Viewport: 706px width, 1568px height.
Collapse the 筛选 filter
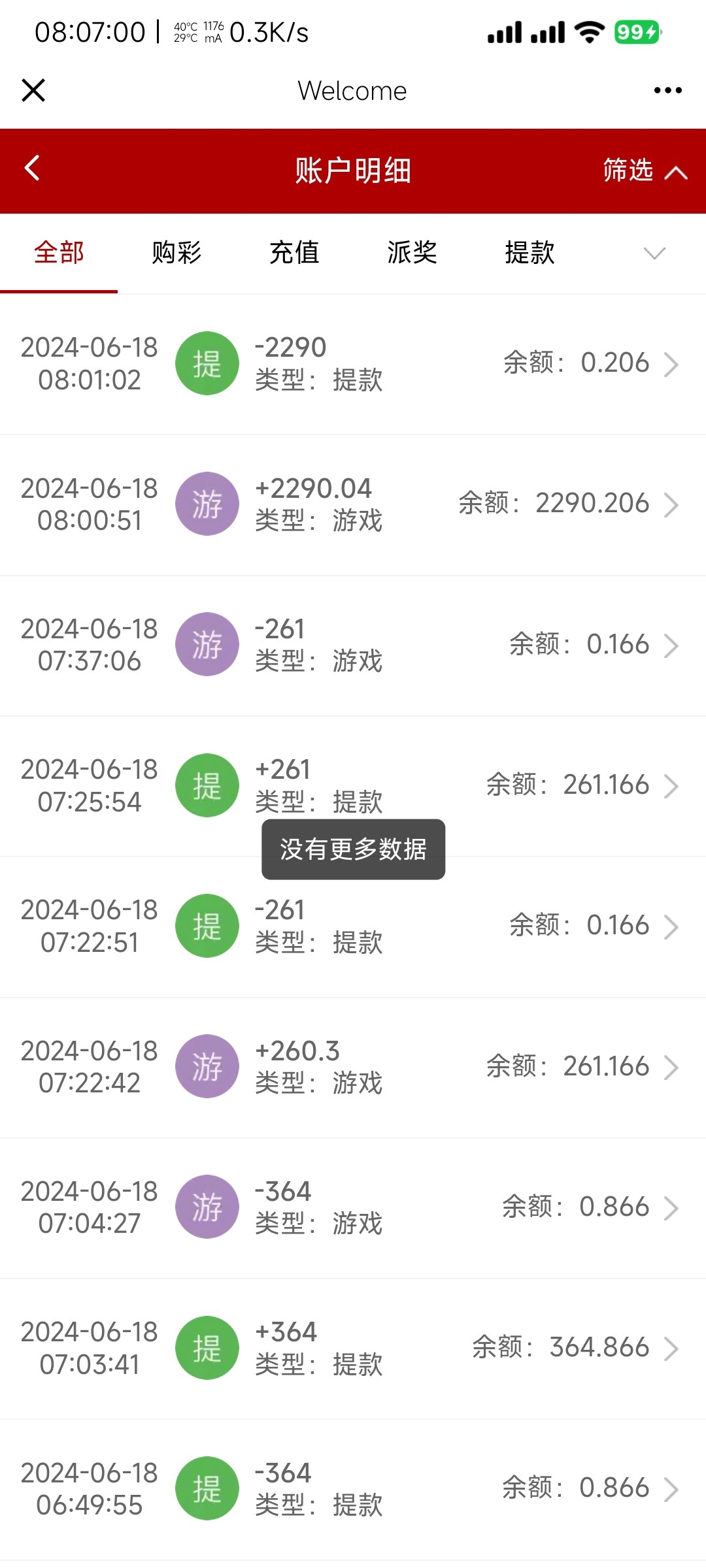click(x=644, y=171)
